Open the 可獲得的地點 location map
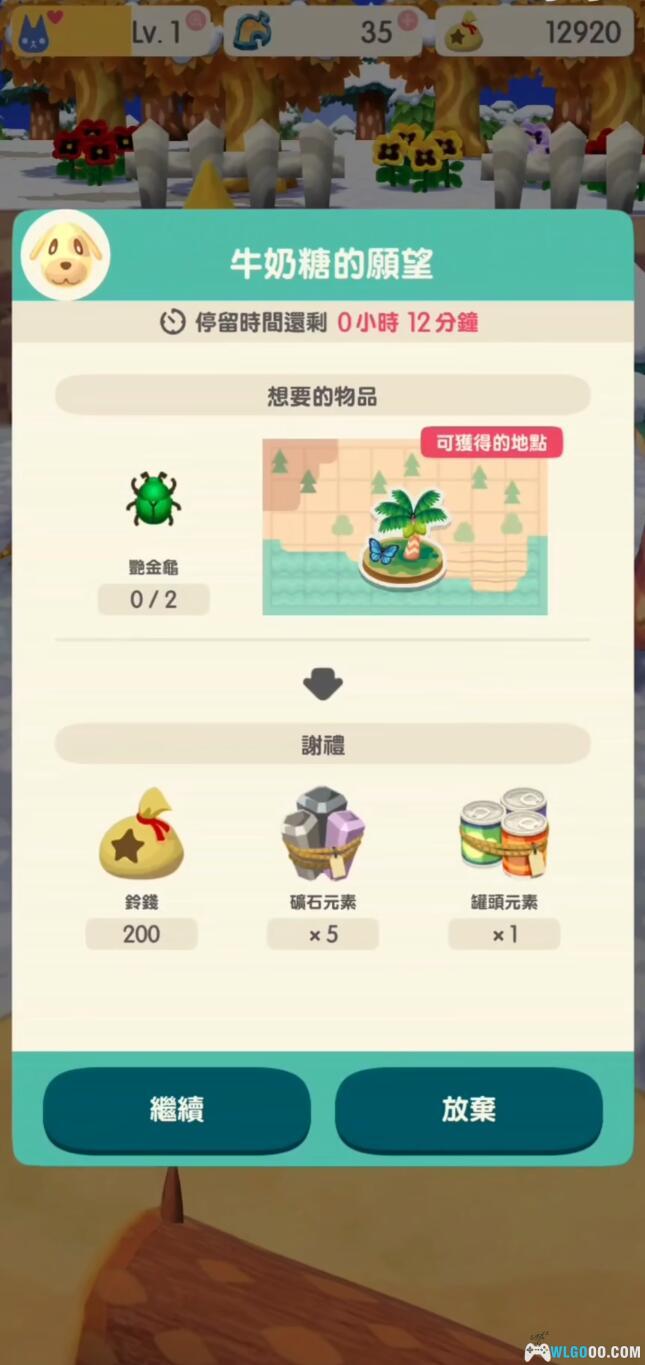The width and height of the screenshot is (645, 1365). pos(404,526)
